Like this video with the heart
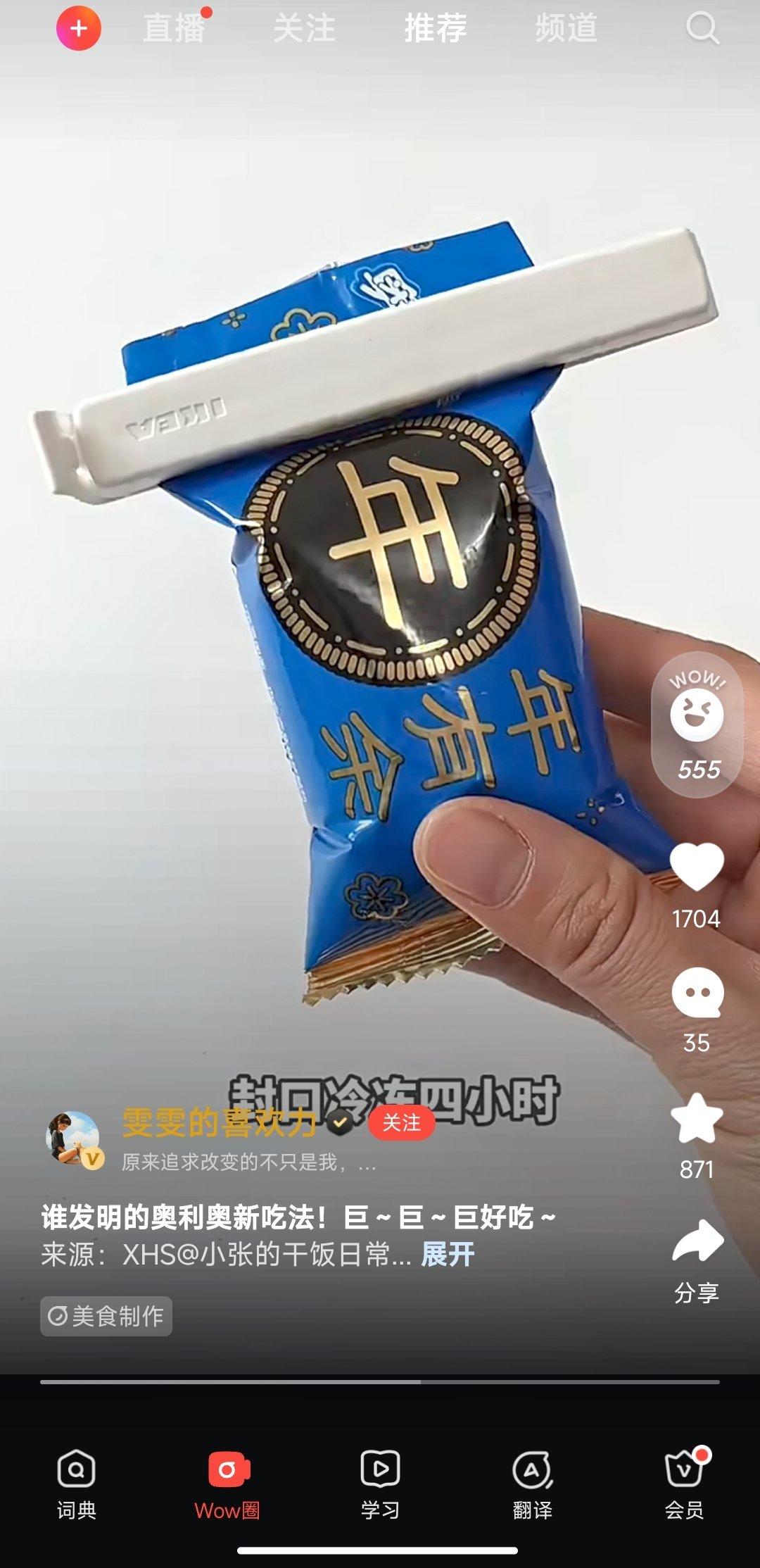 coord(697,867)
